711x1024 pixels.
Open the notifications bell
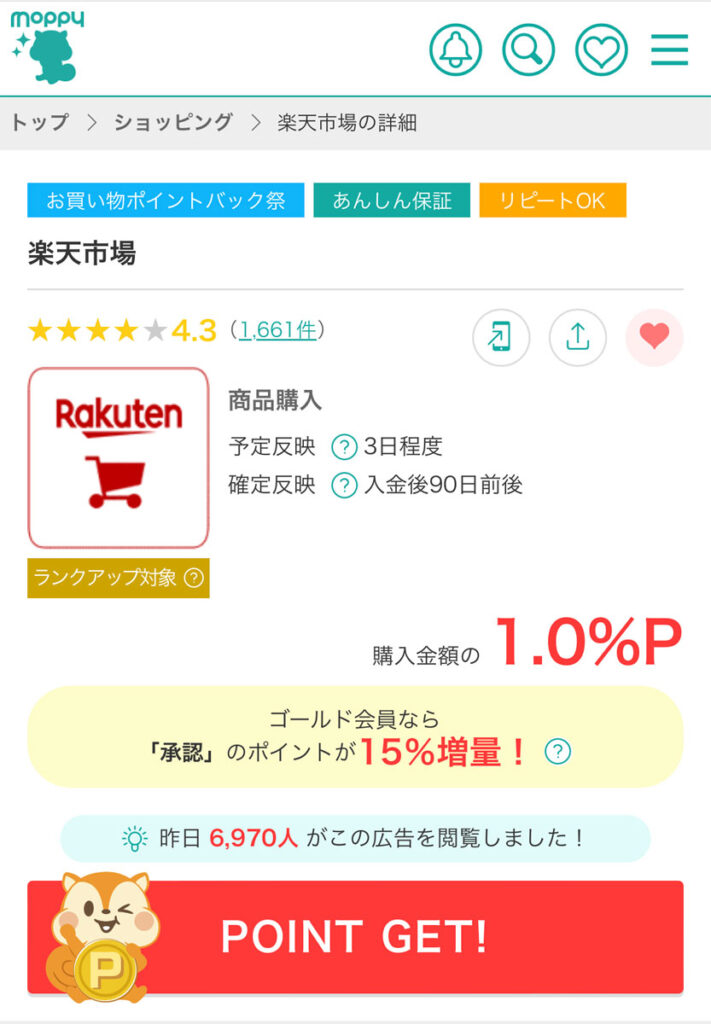pos(455,48)
